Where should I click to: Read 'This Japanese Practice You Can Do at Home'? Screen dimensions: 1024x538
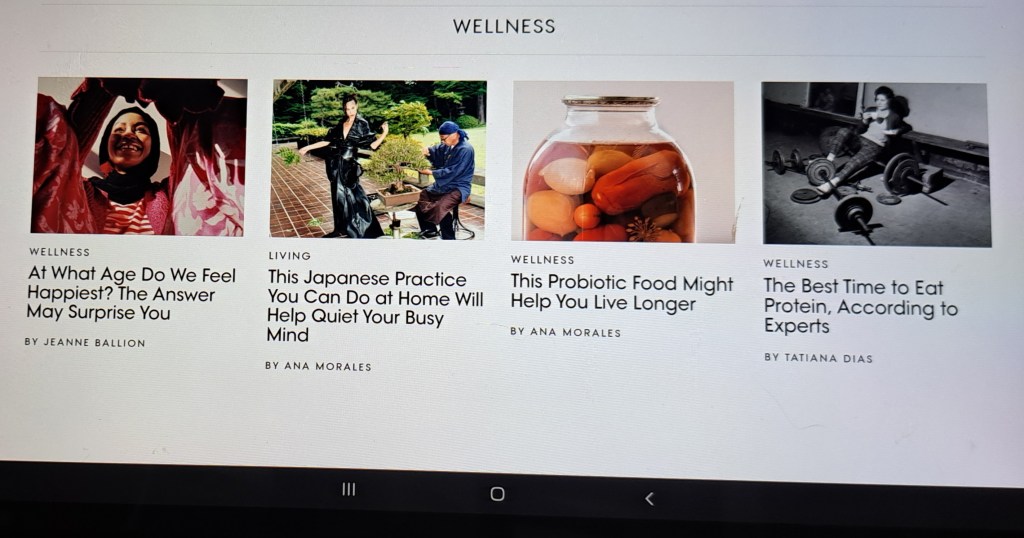tap(375, 306)
